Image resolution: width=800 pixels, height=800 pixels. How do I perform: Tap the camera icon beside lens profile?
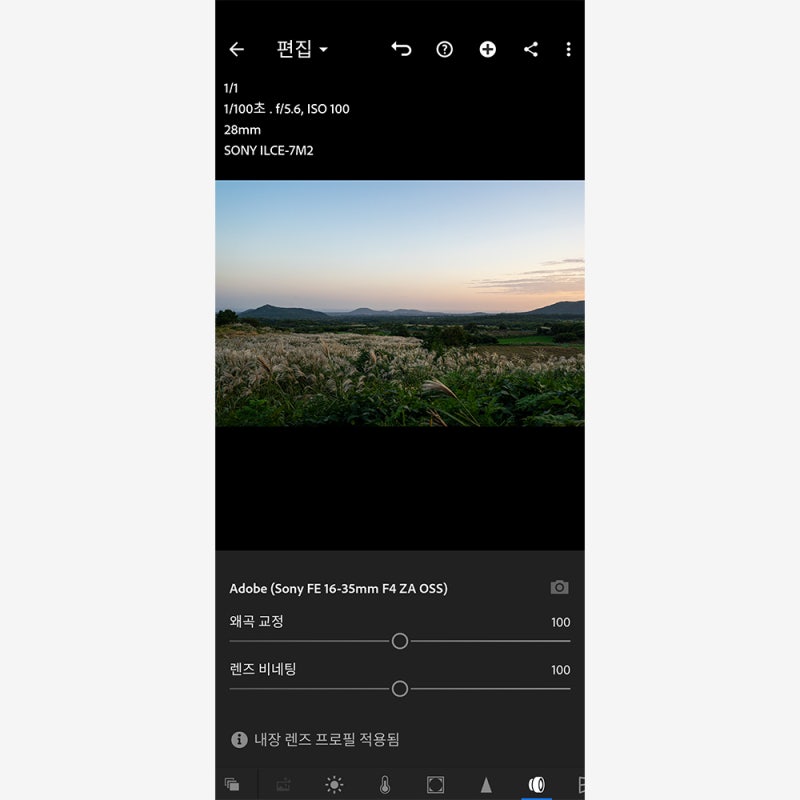(560, 587)
